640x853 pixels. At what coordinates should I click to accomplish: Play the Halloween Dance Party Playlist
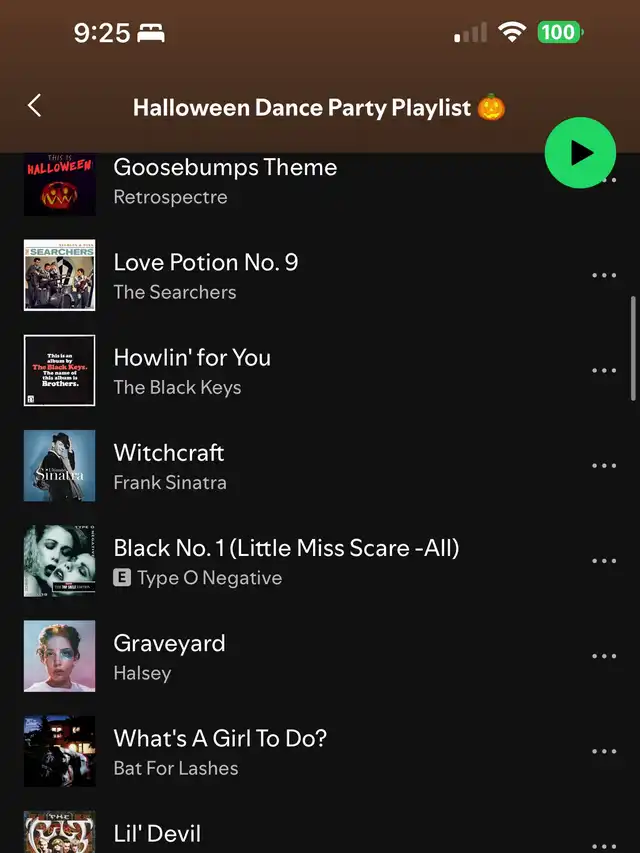tap(580, 153)
